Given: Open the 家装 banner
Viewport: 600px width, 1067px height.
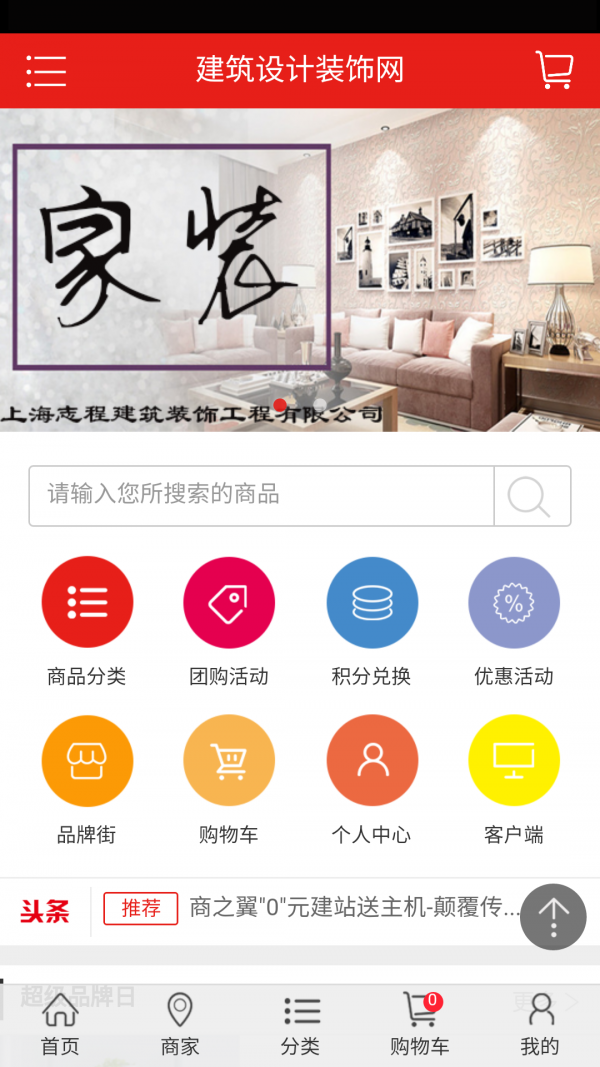Looking at the screenshot, I should click(x=300, y=270).
